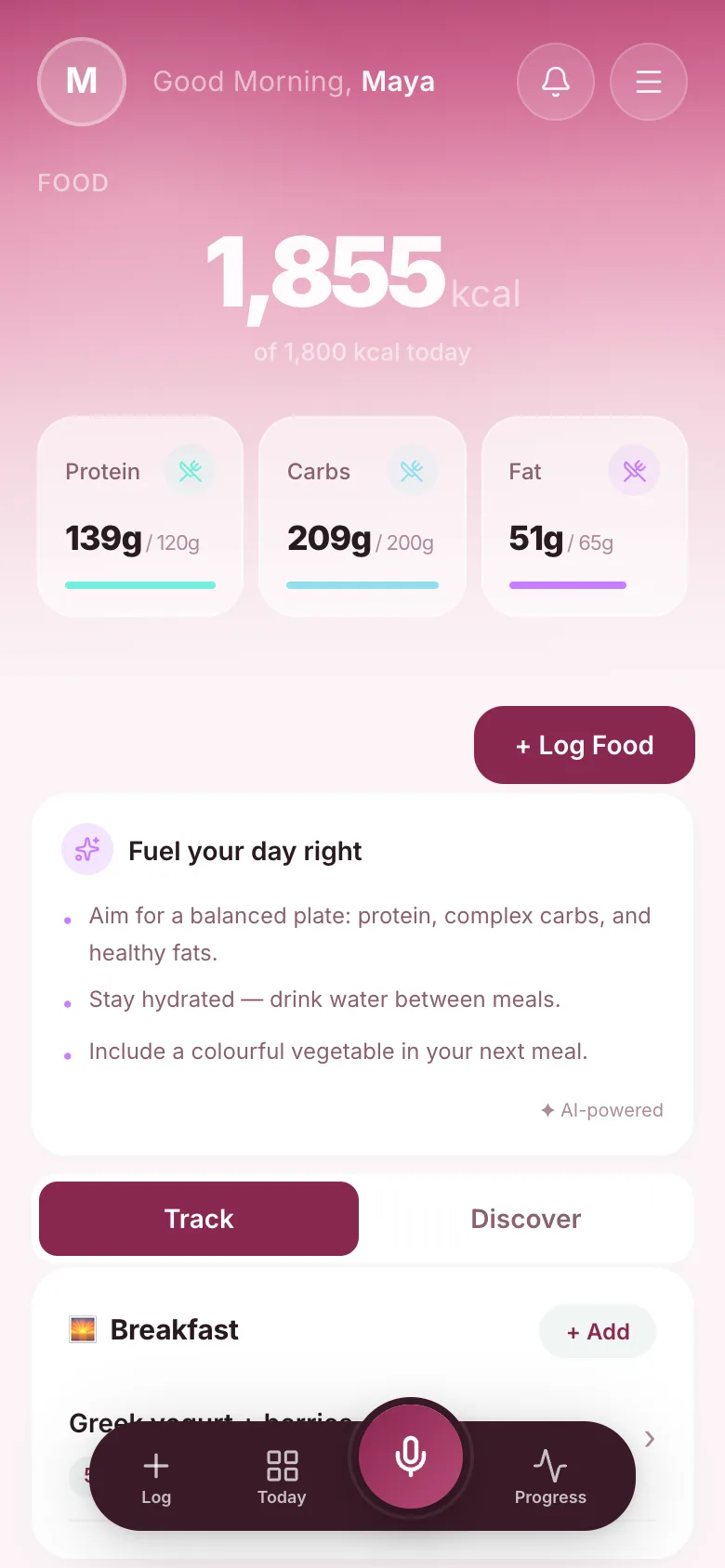Open Maya's profile avatar
Screen dimensions: 725x1568
click(82, 82)
